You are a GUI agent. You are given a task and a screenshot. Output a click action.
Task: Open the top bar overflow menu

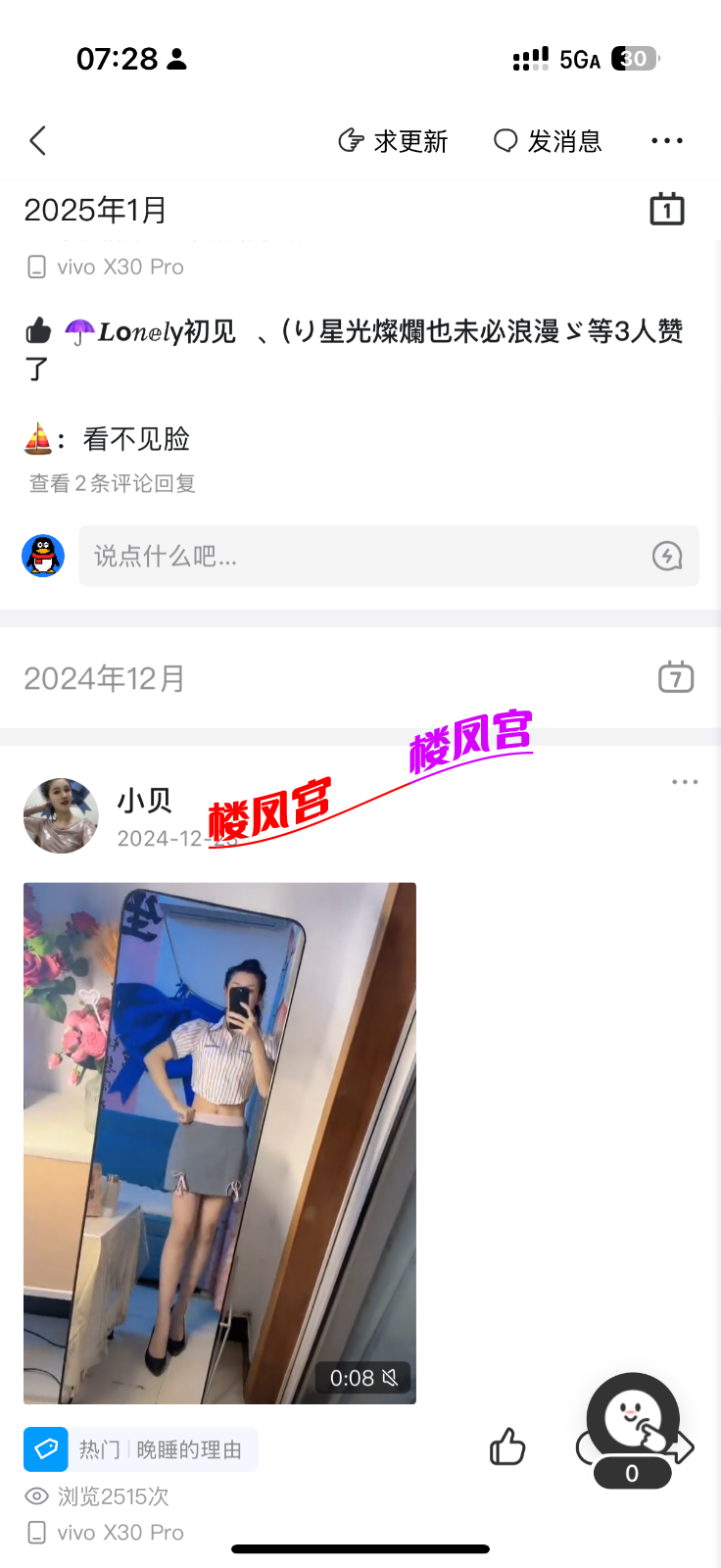tap(667, 141)
